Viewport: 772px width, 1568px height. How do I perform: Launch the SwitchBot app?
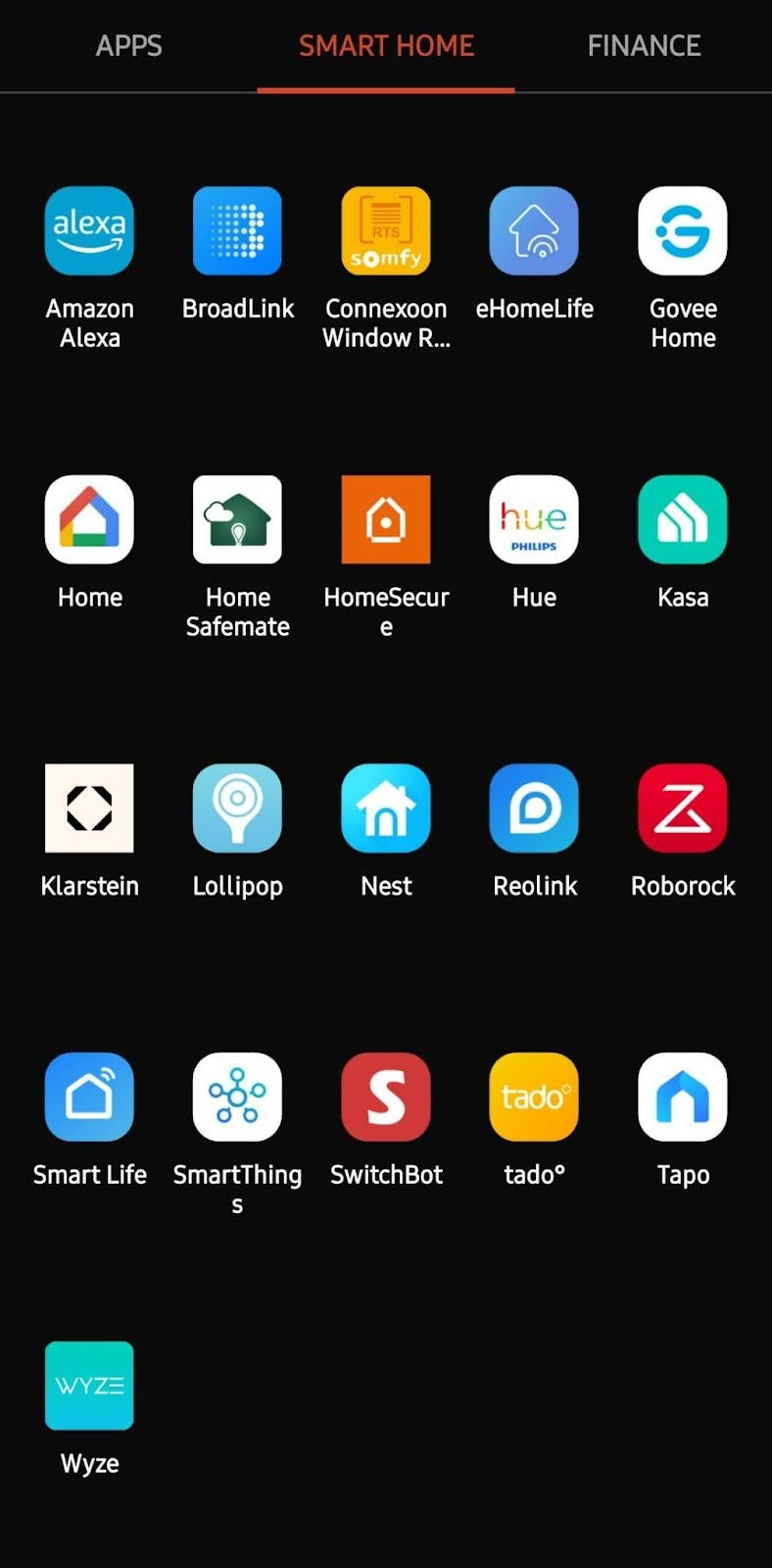click(x=386, y=1098)
